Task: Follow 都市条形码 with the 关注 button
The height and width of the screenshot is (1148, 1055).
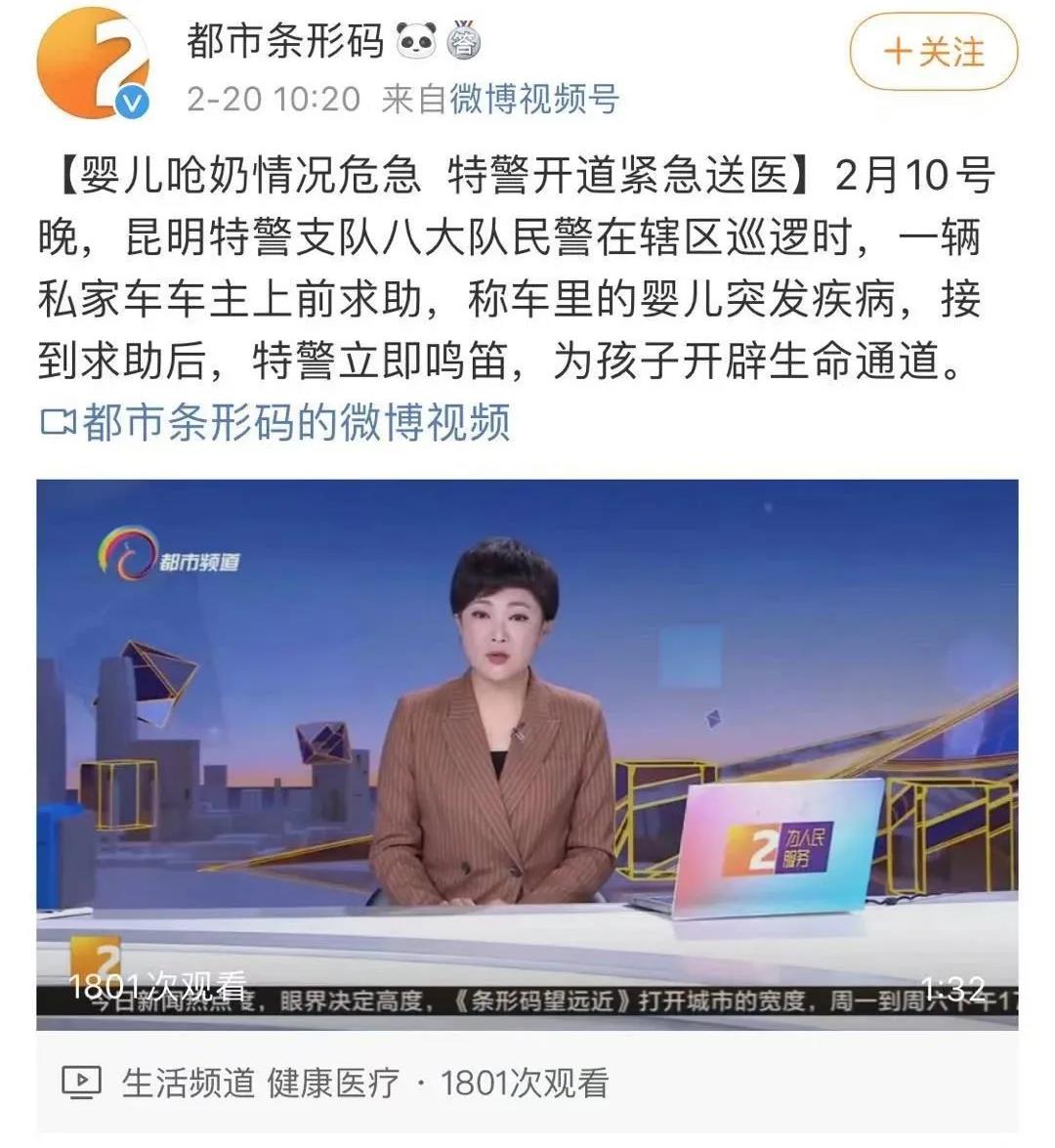Action: pos(933,52)
